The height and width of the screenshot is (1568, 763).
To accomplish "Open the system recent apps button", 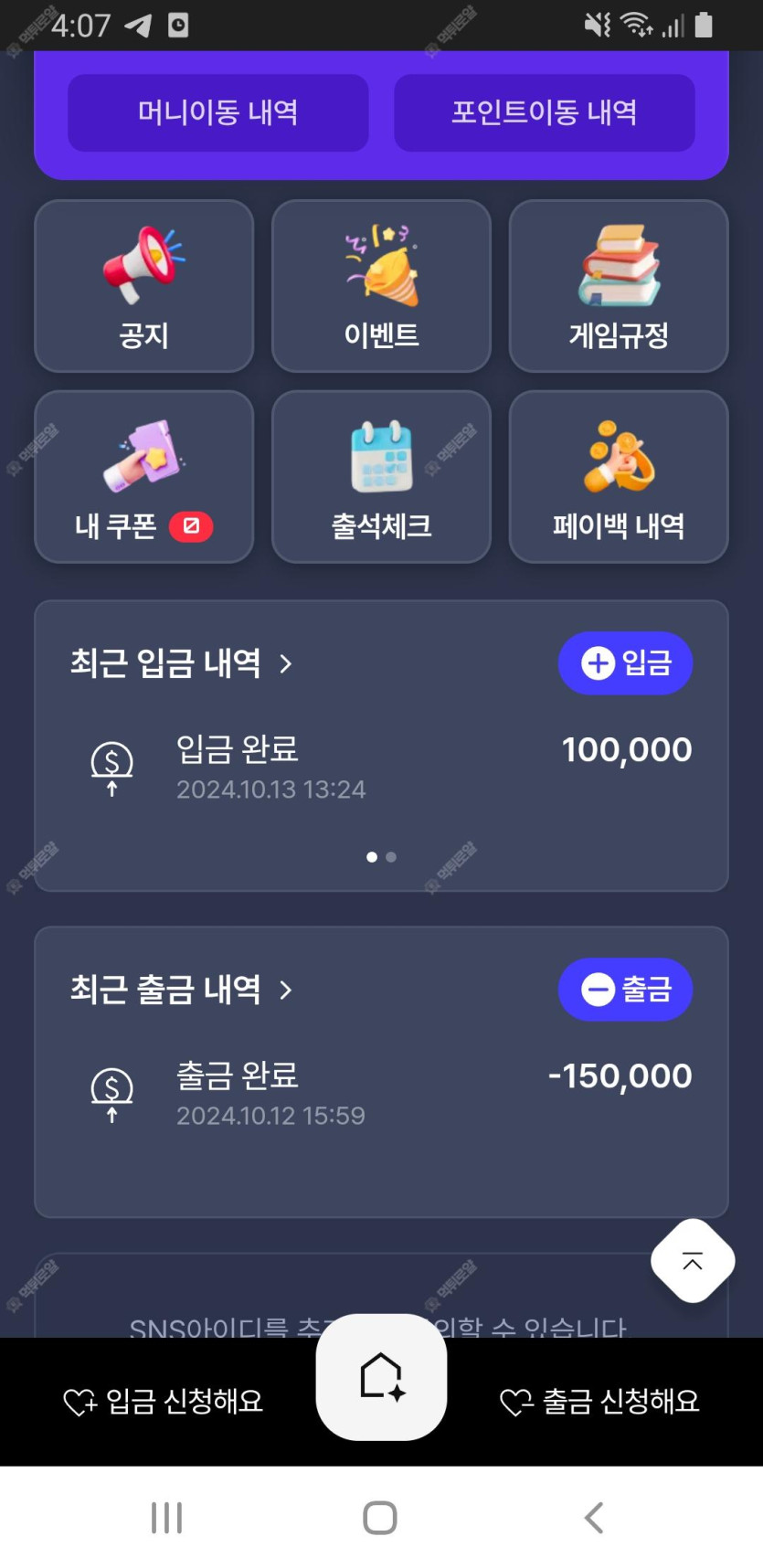I will (x=166, y=1518).
